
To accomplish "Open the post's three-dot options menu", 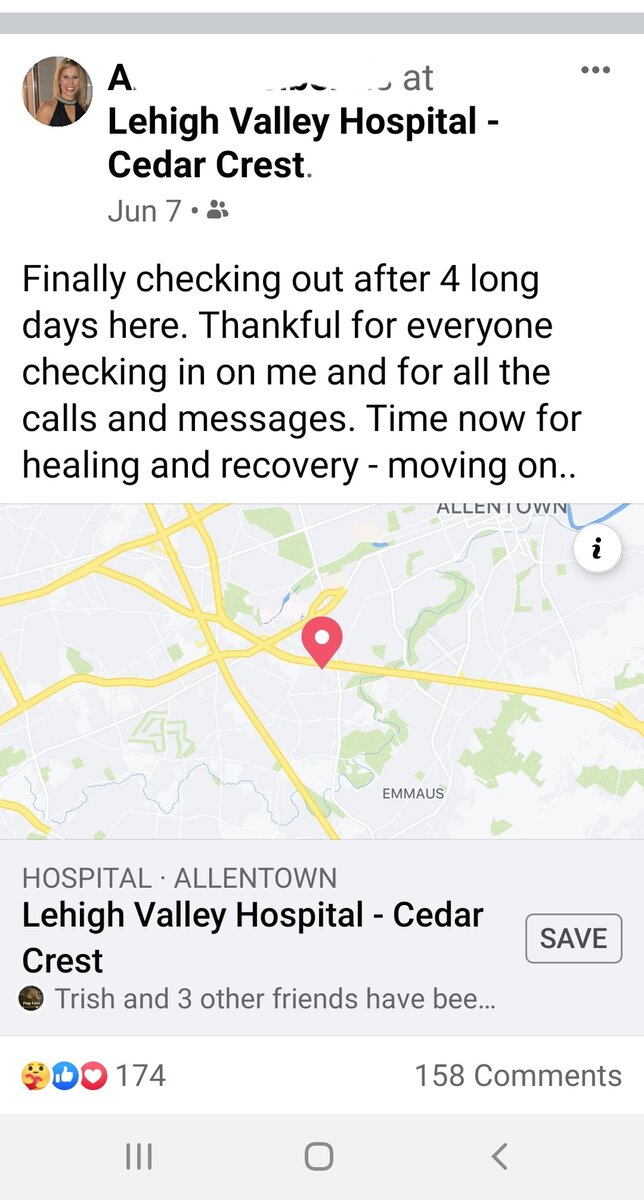I will (595, 70).
